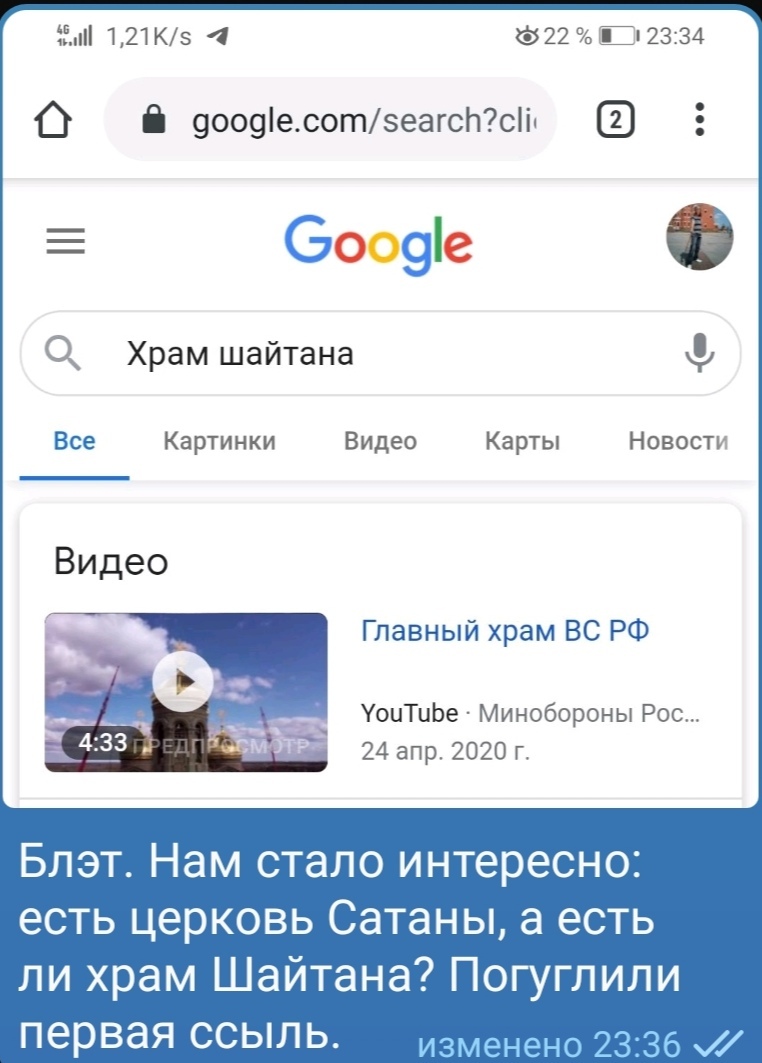Switch to the "Новости" tab
762x1063 pixels.
point(678,441)
